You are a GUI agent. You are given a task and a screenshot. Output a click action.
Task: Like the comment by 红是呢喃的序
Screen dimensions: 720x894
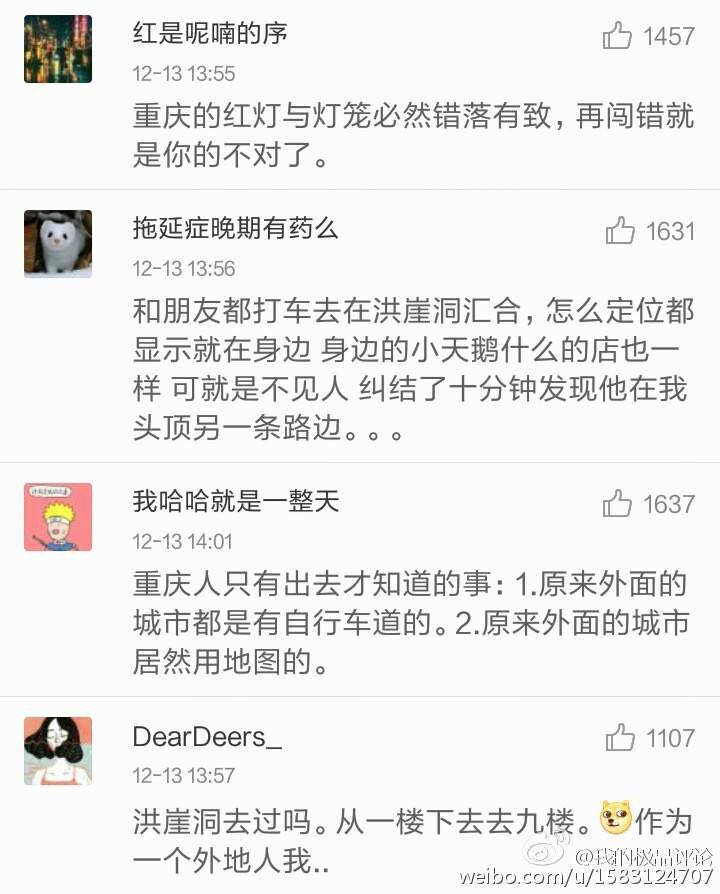pos(619,37)
